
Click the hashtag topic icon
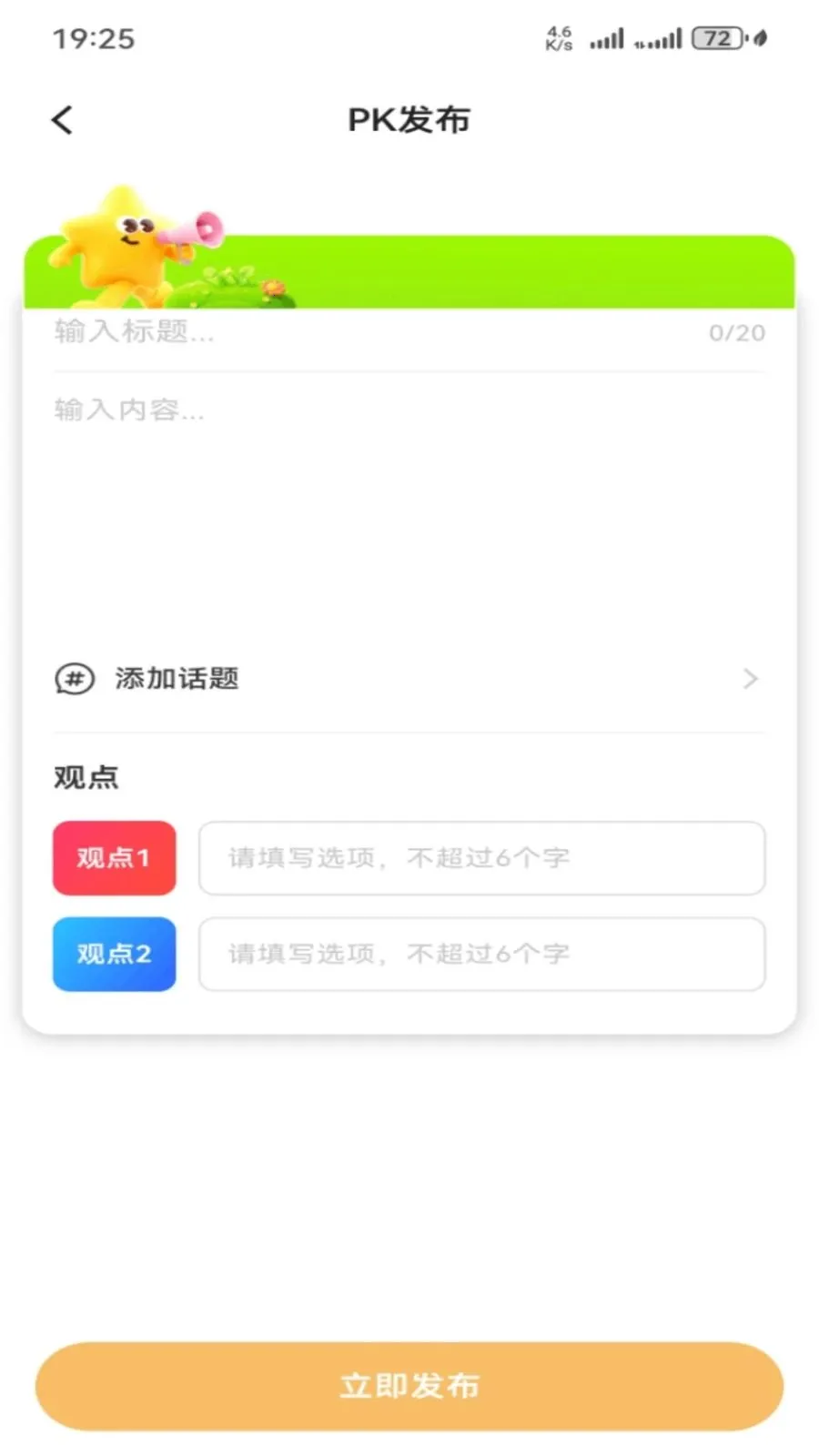pyautogui.click(x=74, y=679)
